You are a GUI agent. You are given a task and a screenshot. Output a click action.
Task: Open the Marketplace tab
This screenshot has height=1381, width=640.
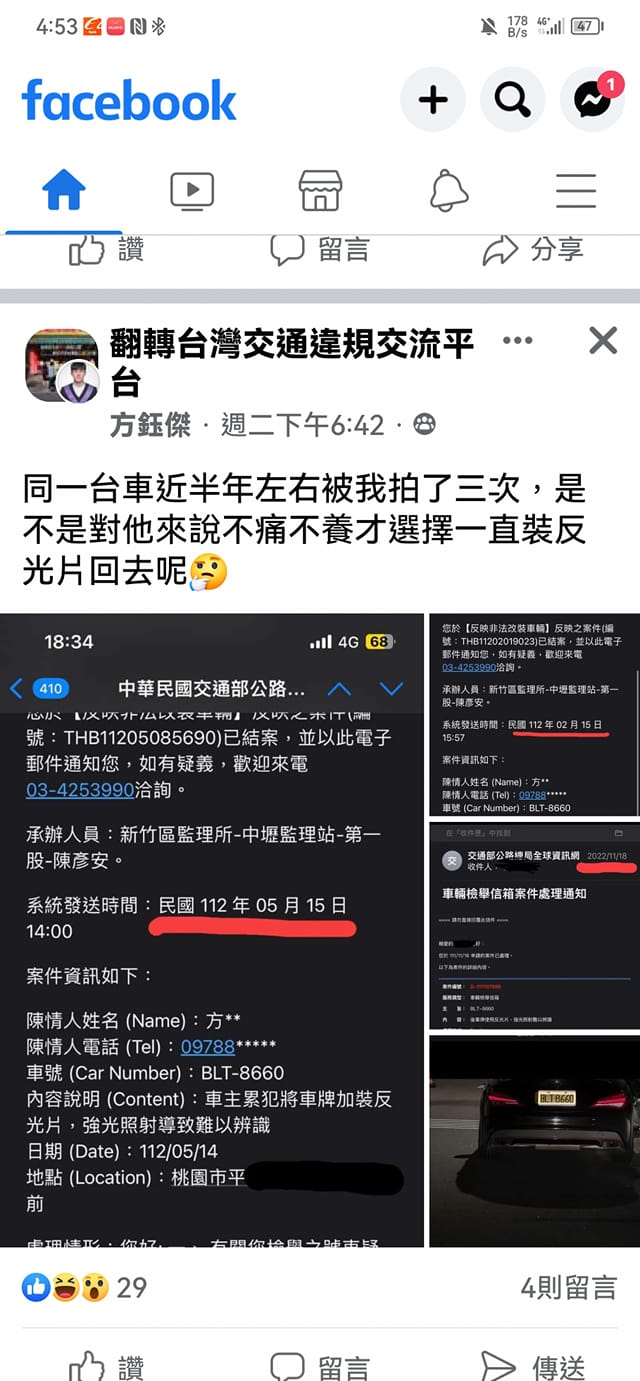point(320,190)
